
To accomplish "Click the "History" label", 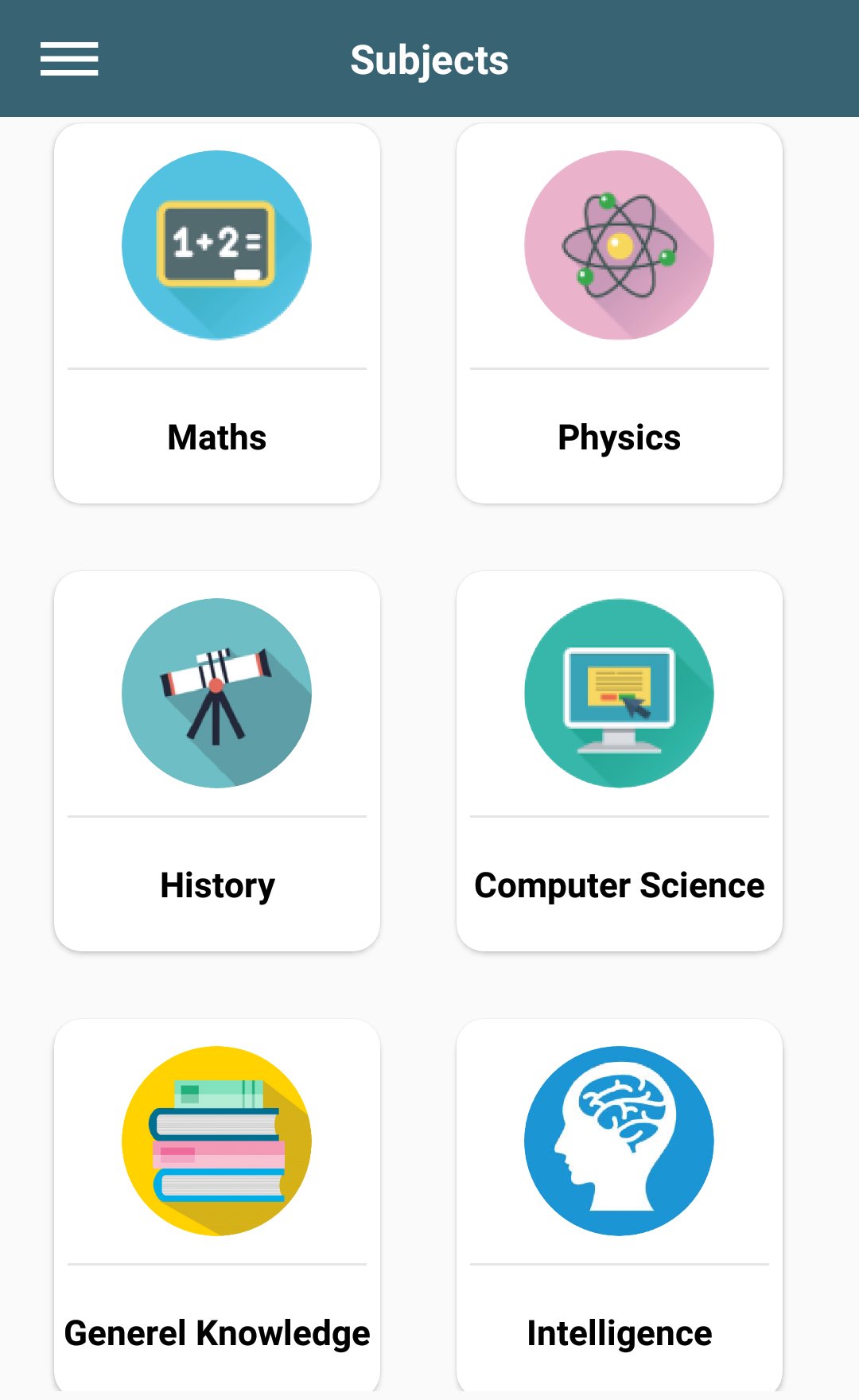I will click(x=216, y=884).
